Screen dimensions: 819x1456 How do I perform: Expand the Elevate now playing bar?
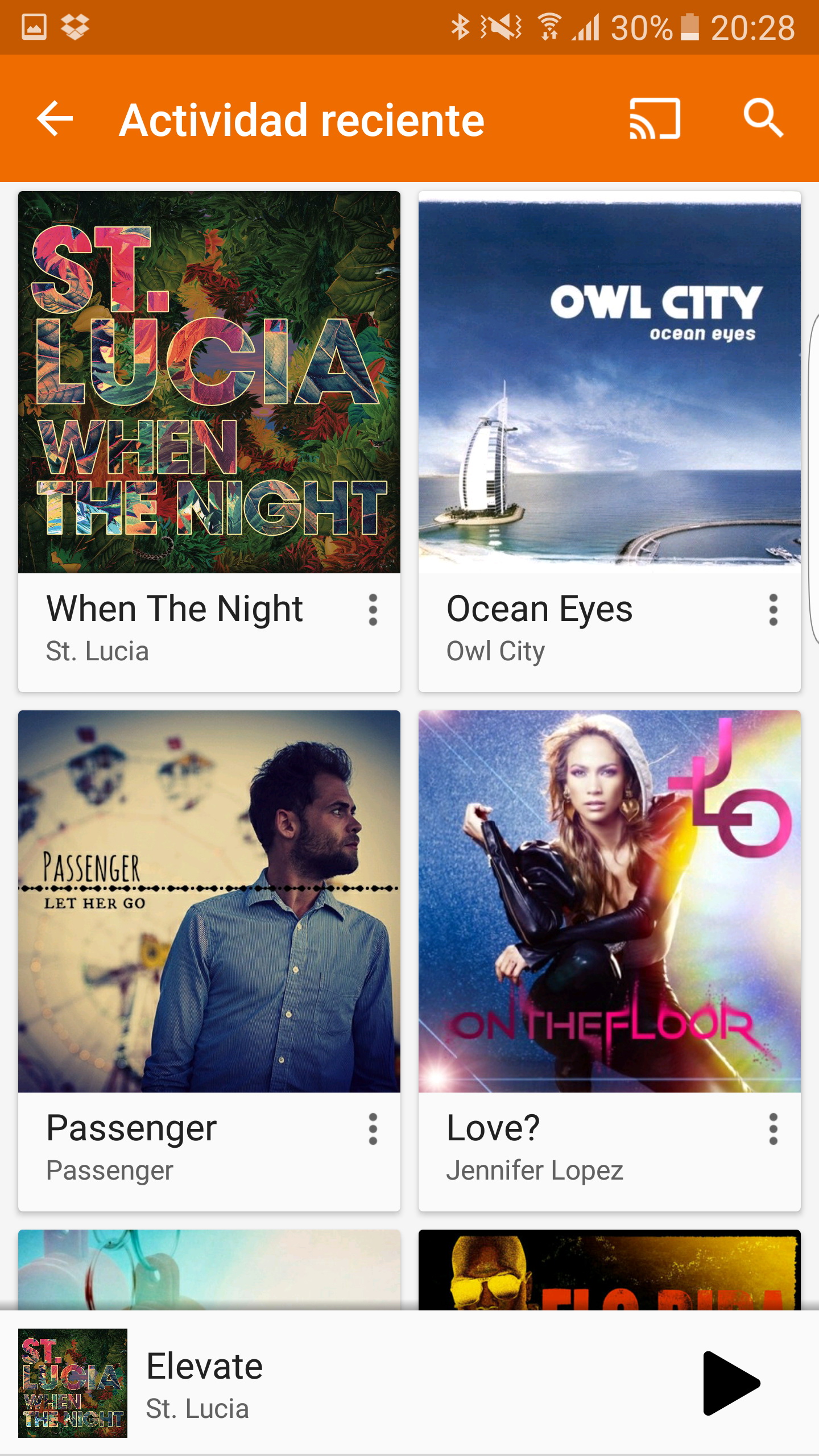point(398,1383)
